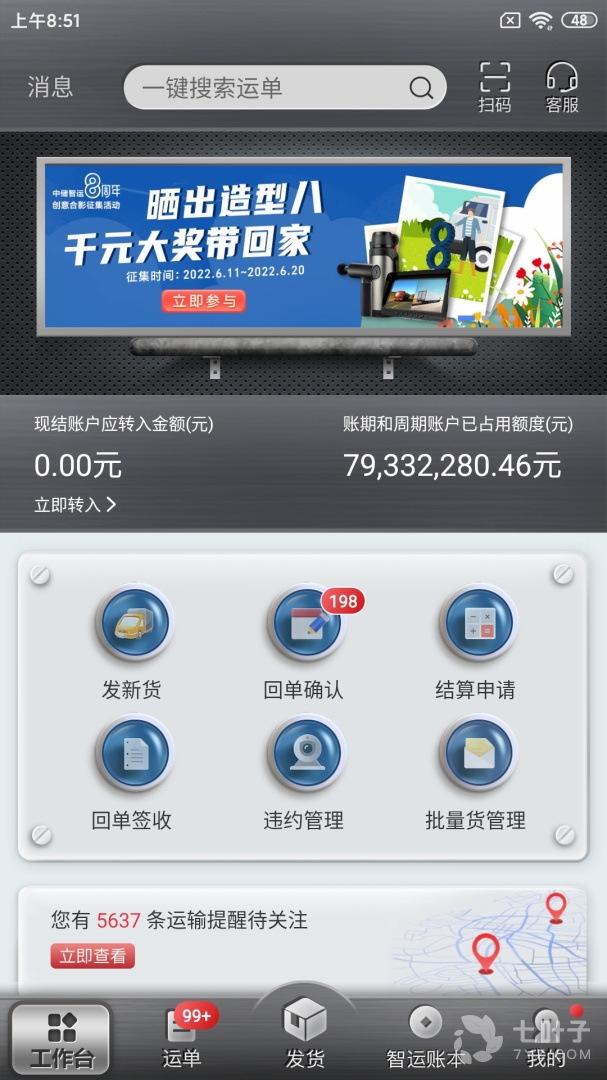Switch to the 运单 tab

click(182, 1039)
